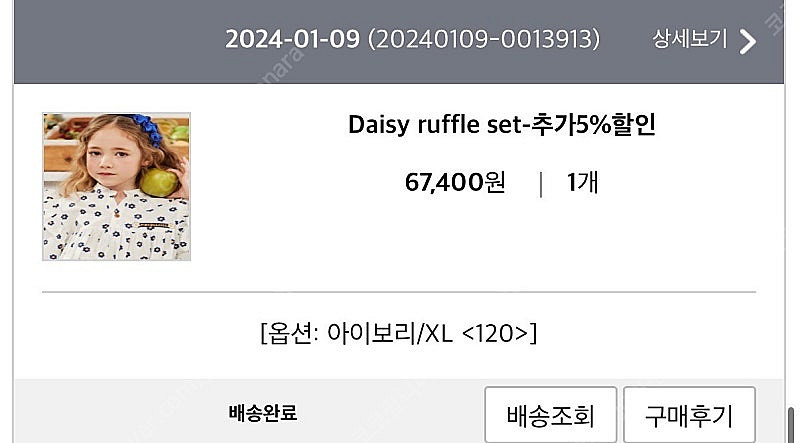Open order details via 상세보기
The image size is (800, 443).
[704, 40]
